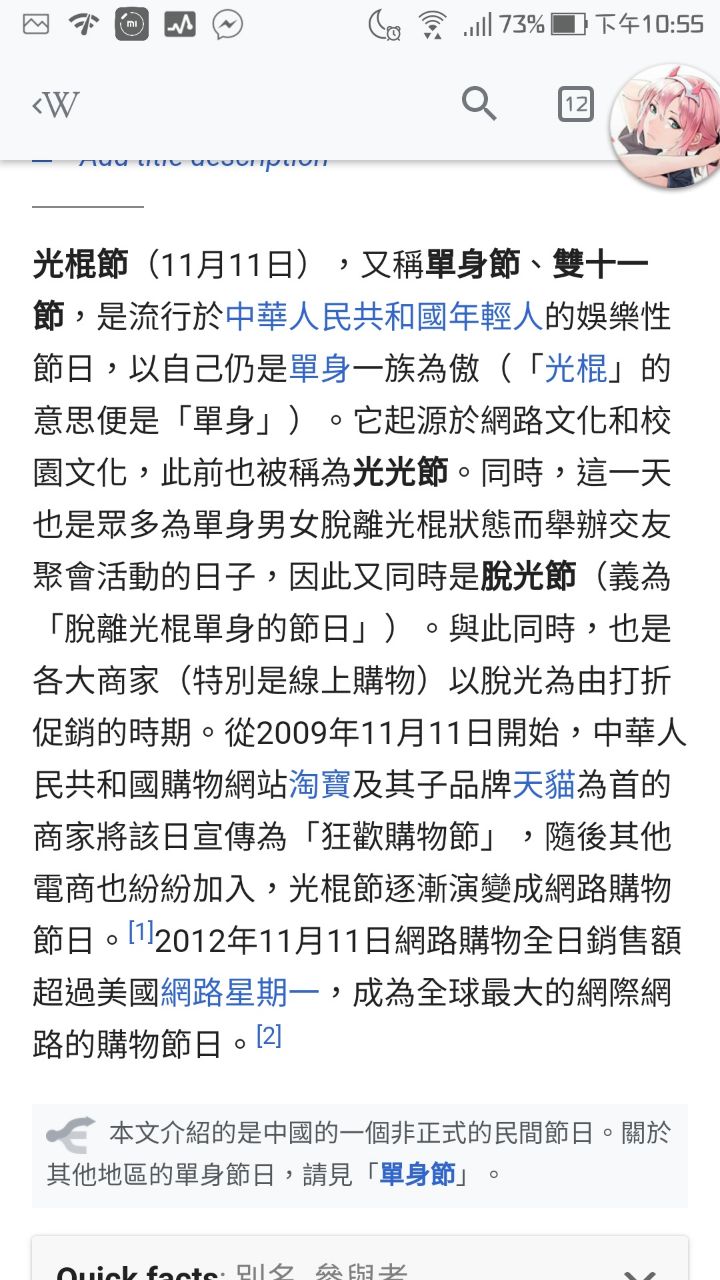Tap the anime avatar chat head

(x=664, y=128)
